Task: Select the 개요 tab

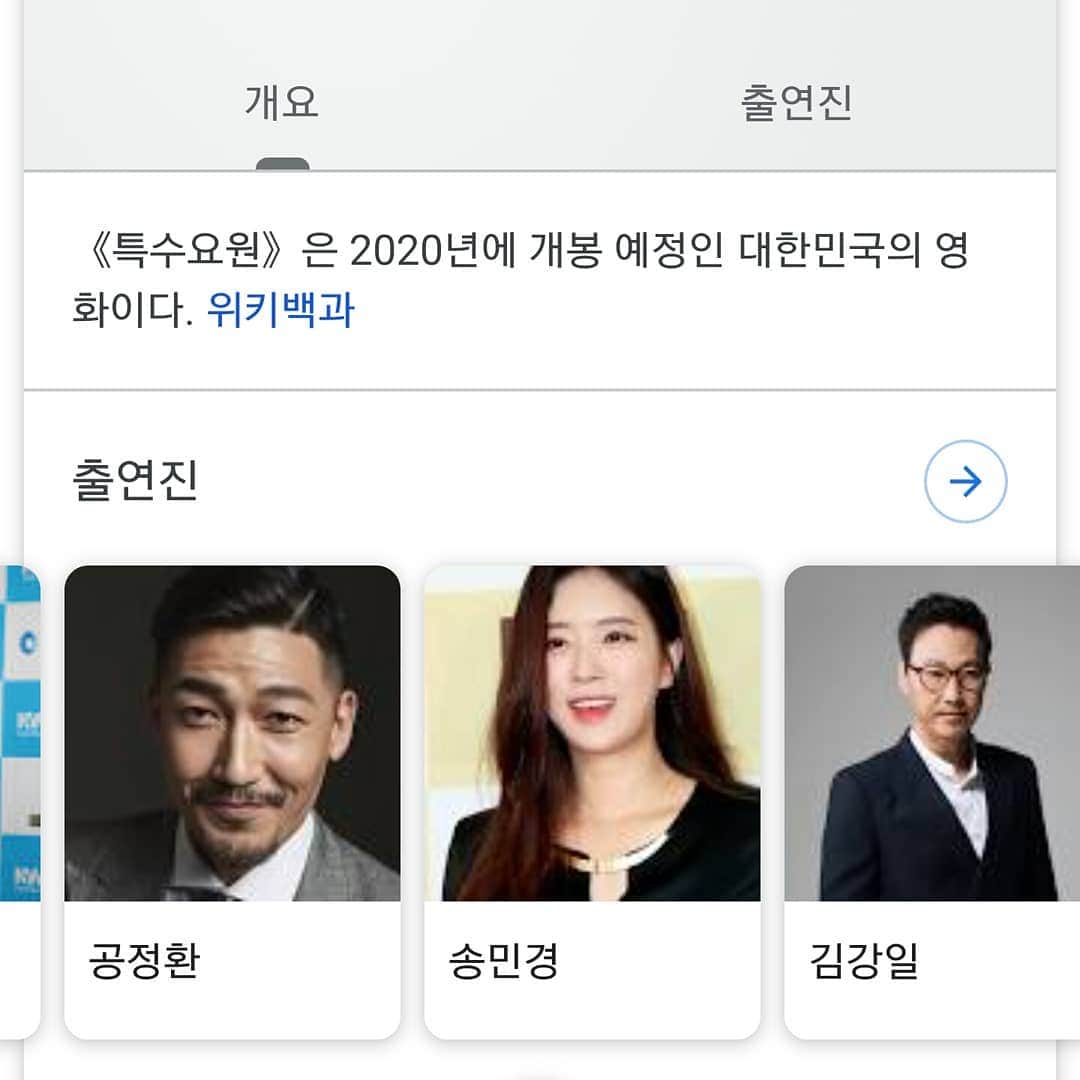Action: 282,103
